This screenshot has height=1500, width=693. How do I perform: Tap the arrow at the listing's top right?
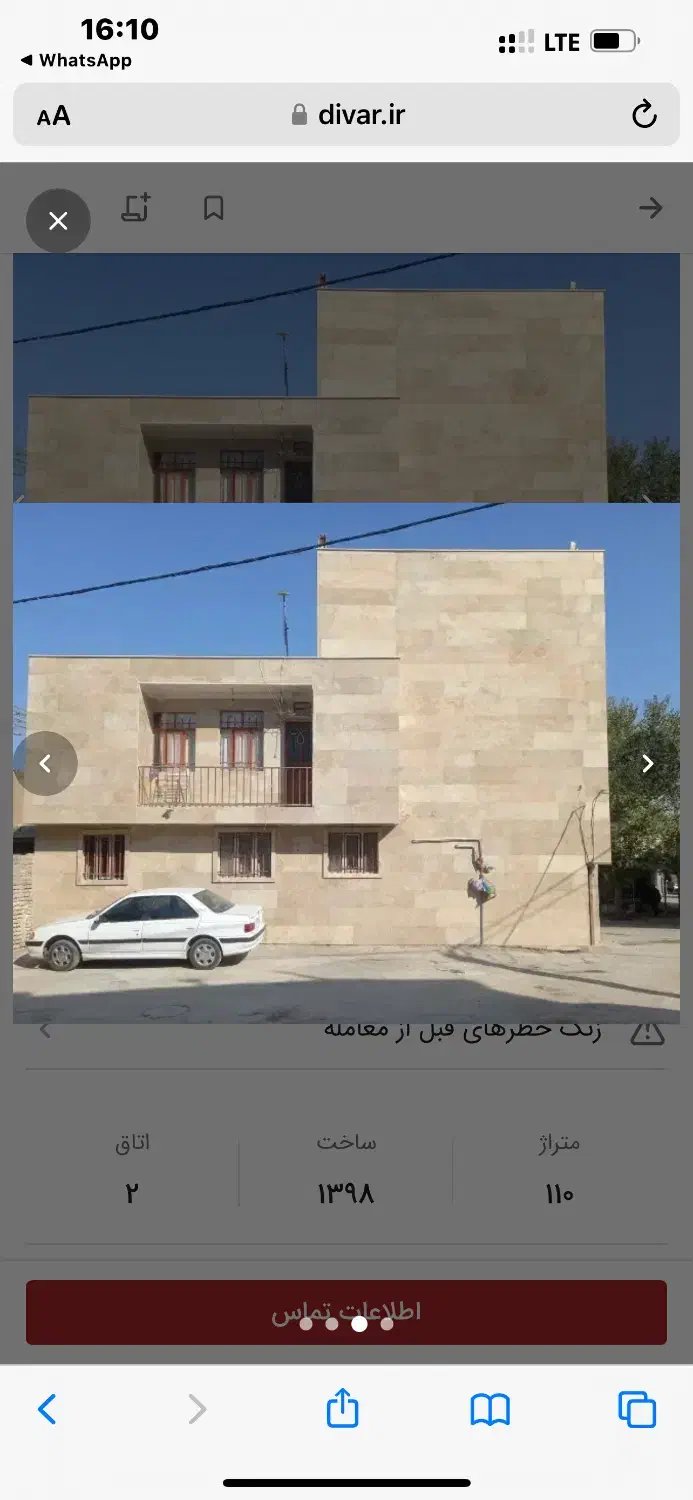coord(650,208)
